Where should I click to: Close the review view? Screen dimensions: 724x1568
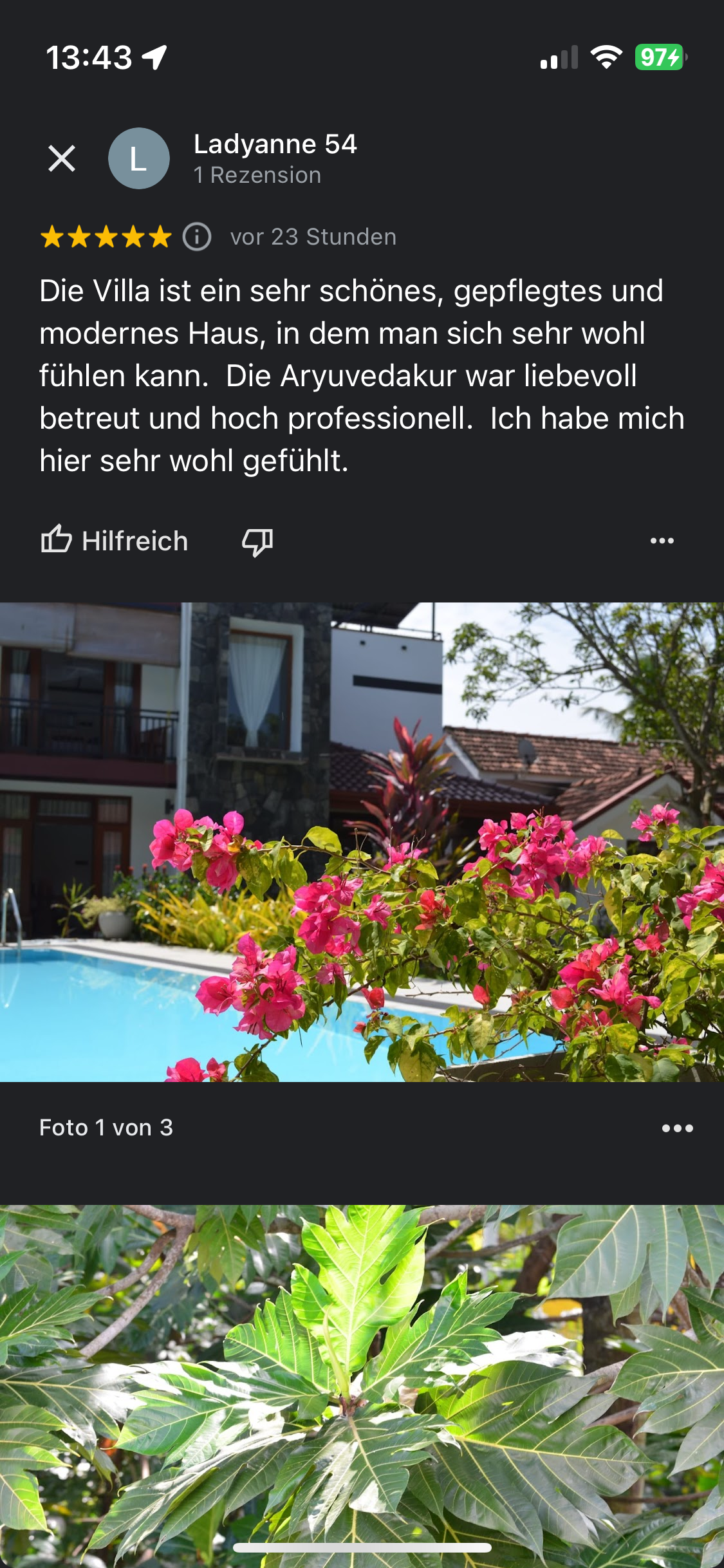point(62,158)
